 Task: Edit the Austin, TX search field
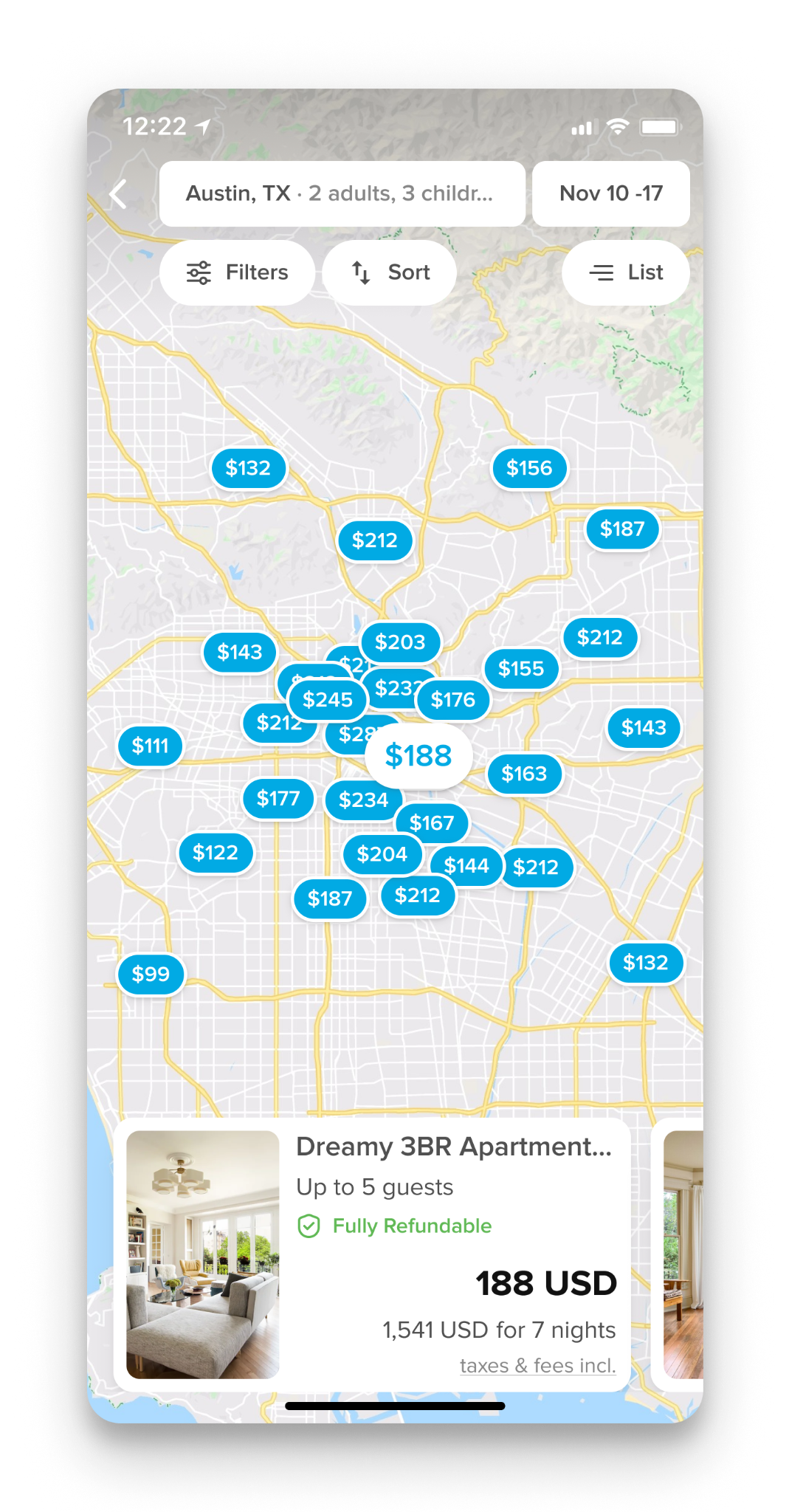341,193
